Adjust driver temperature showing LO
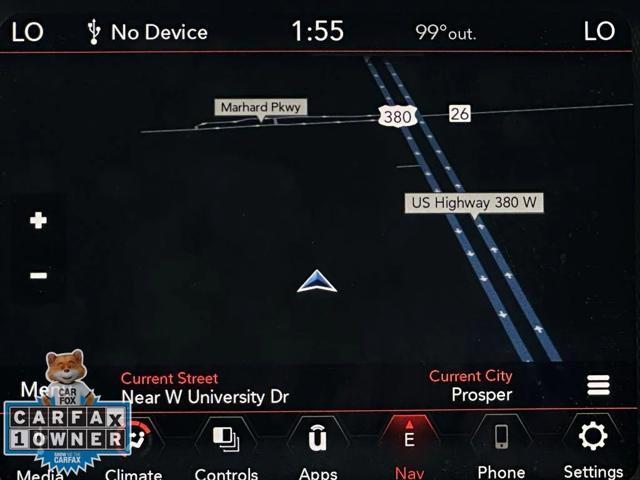The image size is (640, 480). coord(27,31)
